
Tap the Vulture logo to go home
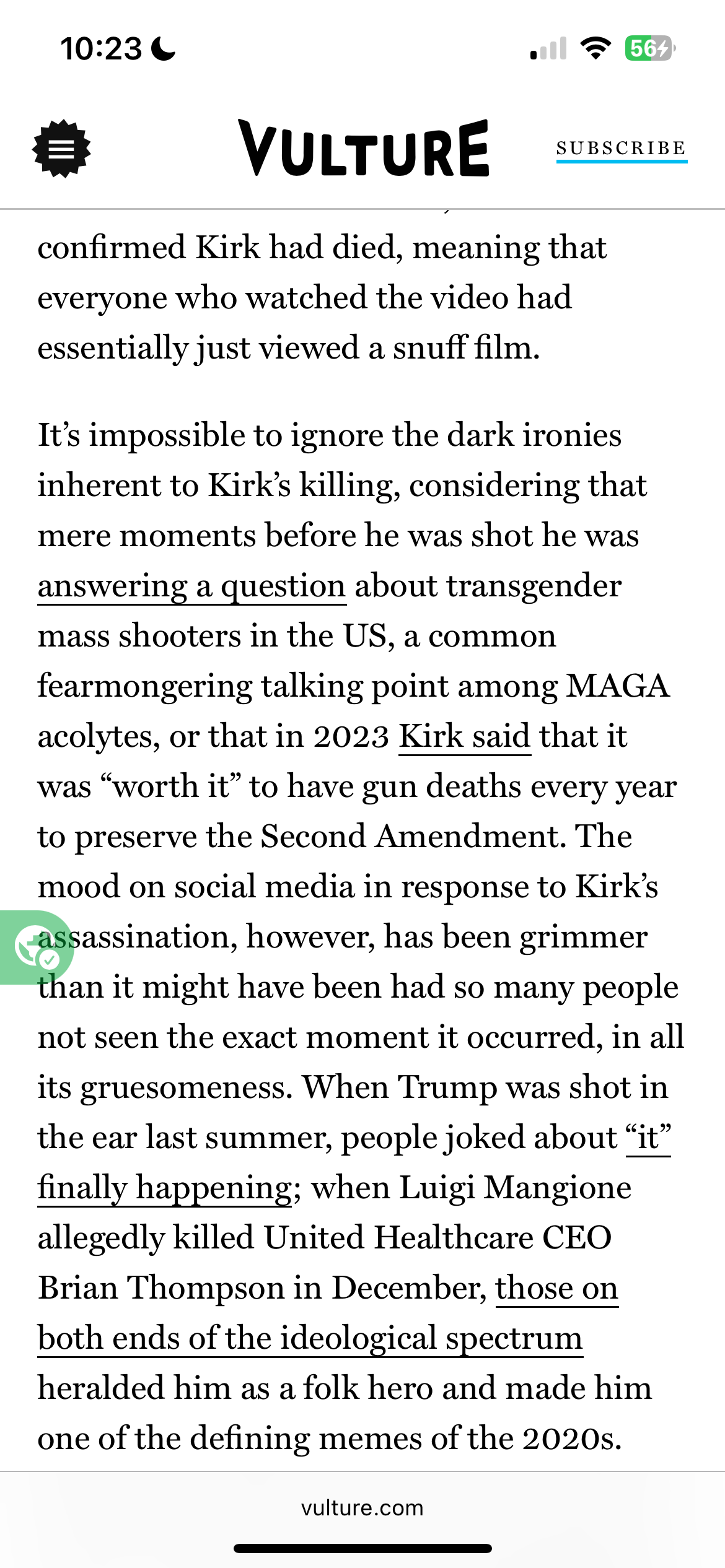point(364,149)
